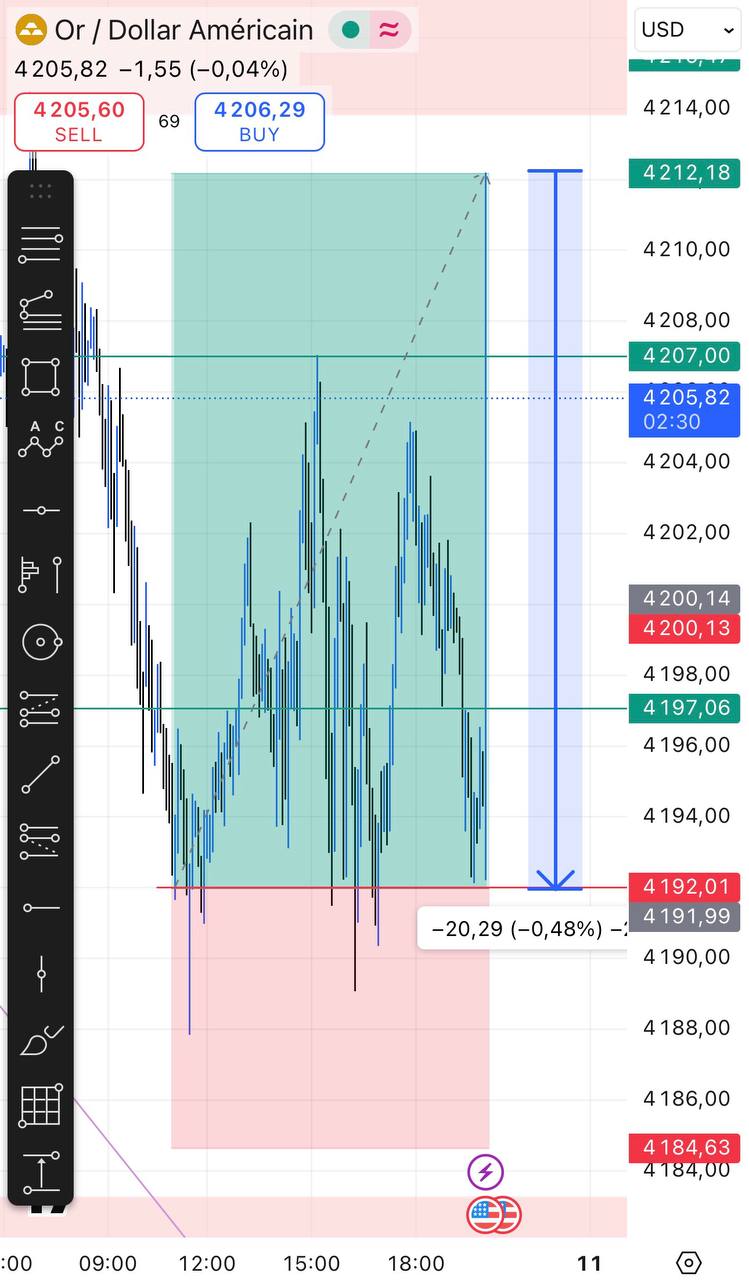Select the Fib circles drawing tool
Image resolution: width=749 pixels, height=1280 pixels.
(40, 642)
